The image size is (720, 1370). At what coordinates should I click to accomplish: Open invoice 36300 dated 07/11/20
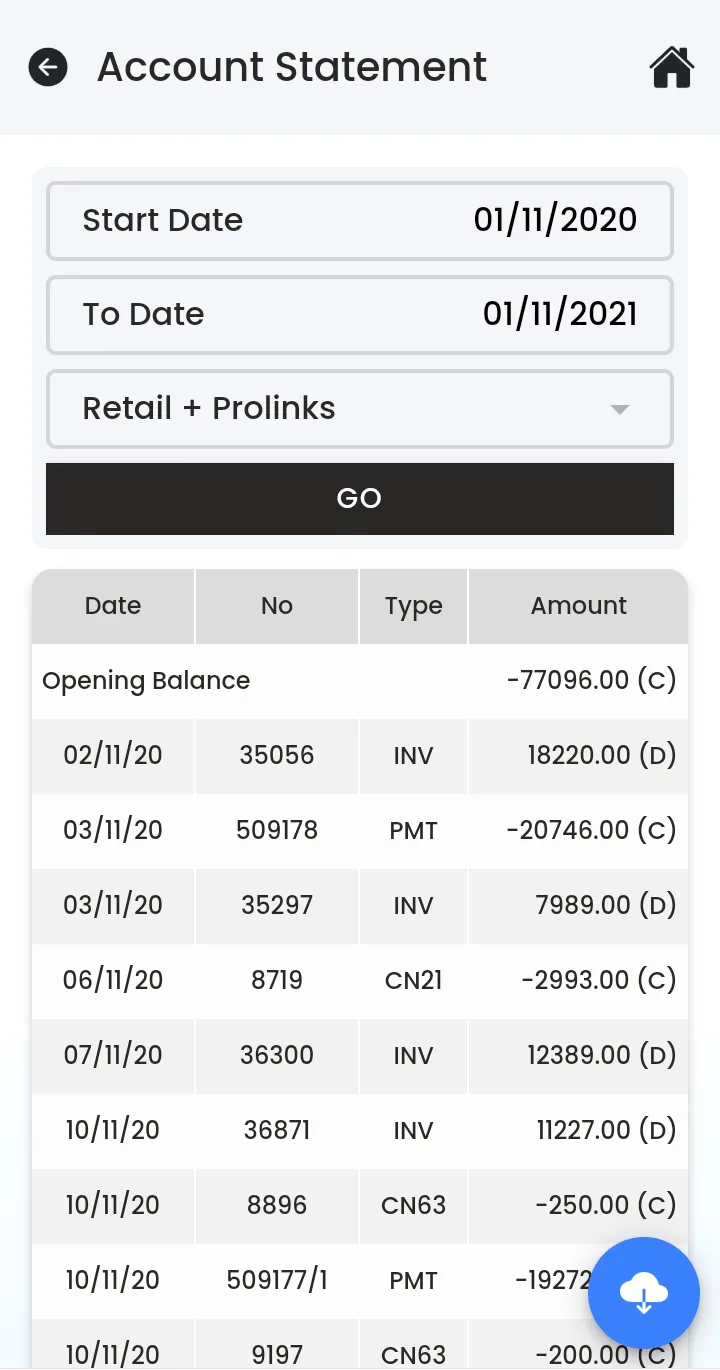coord(360,1056)
